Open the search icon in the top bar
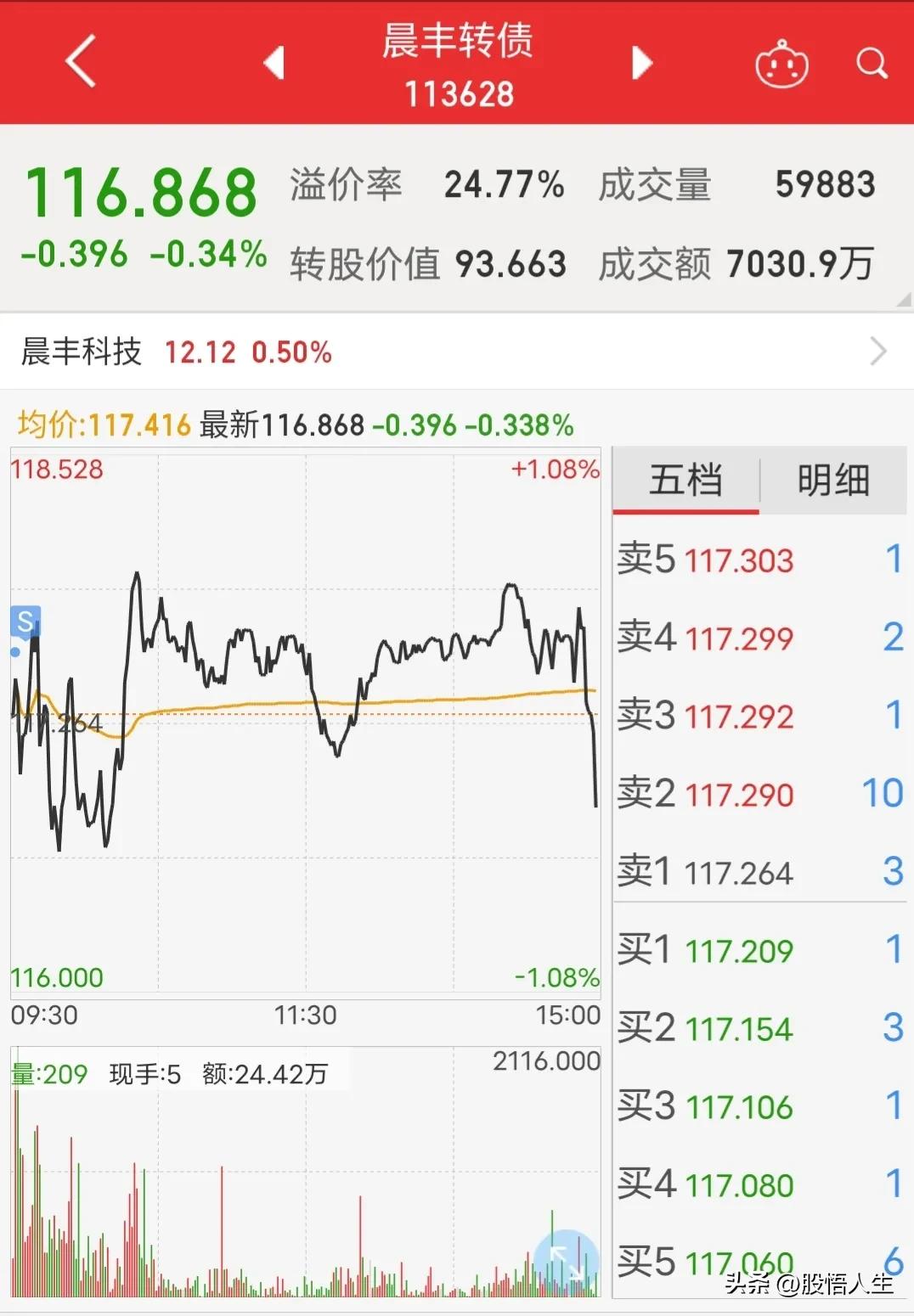 point(872,63)
